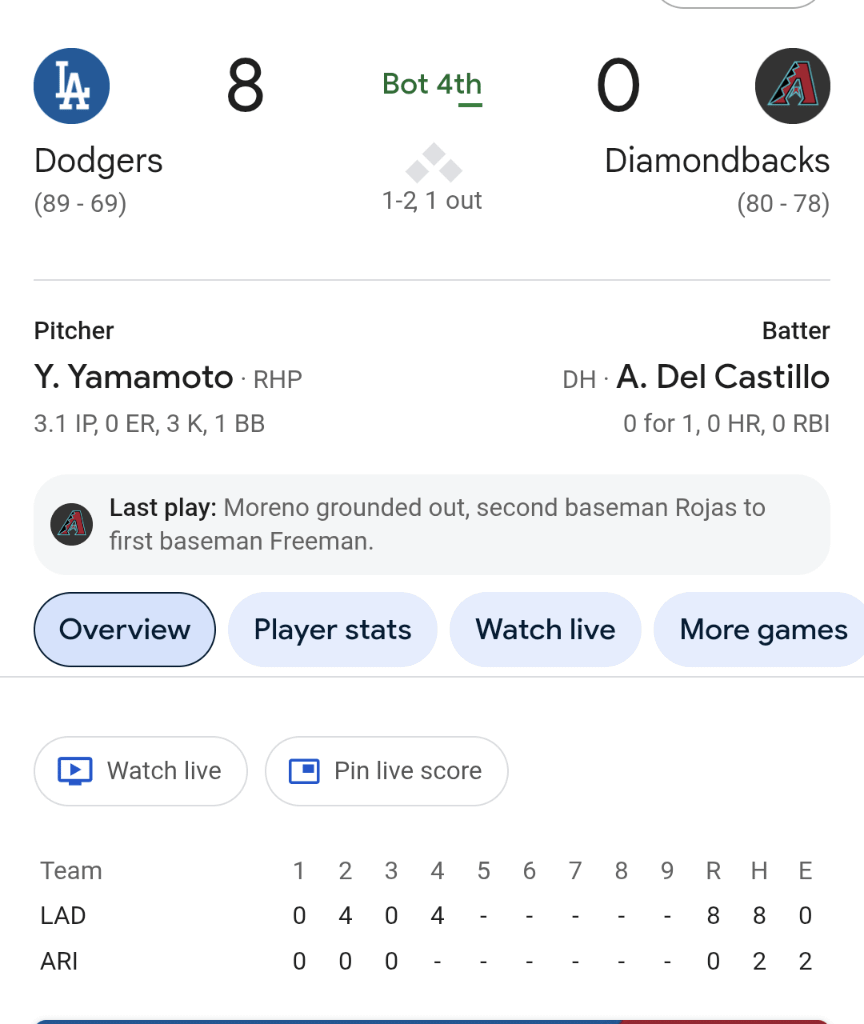Select the Overview tab
Screen dimensions: 864x1024
pyautogui.click(x=124, y=629)
